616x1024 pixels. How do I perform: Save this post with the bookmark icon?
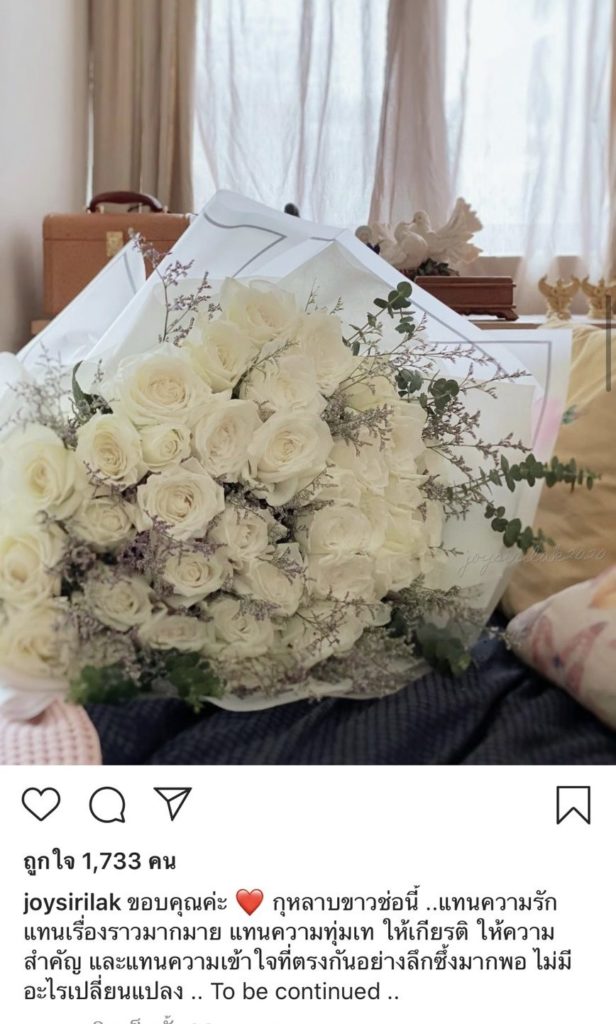573,804
